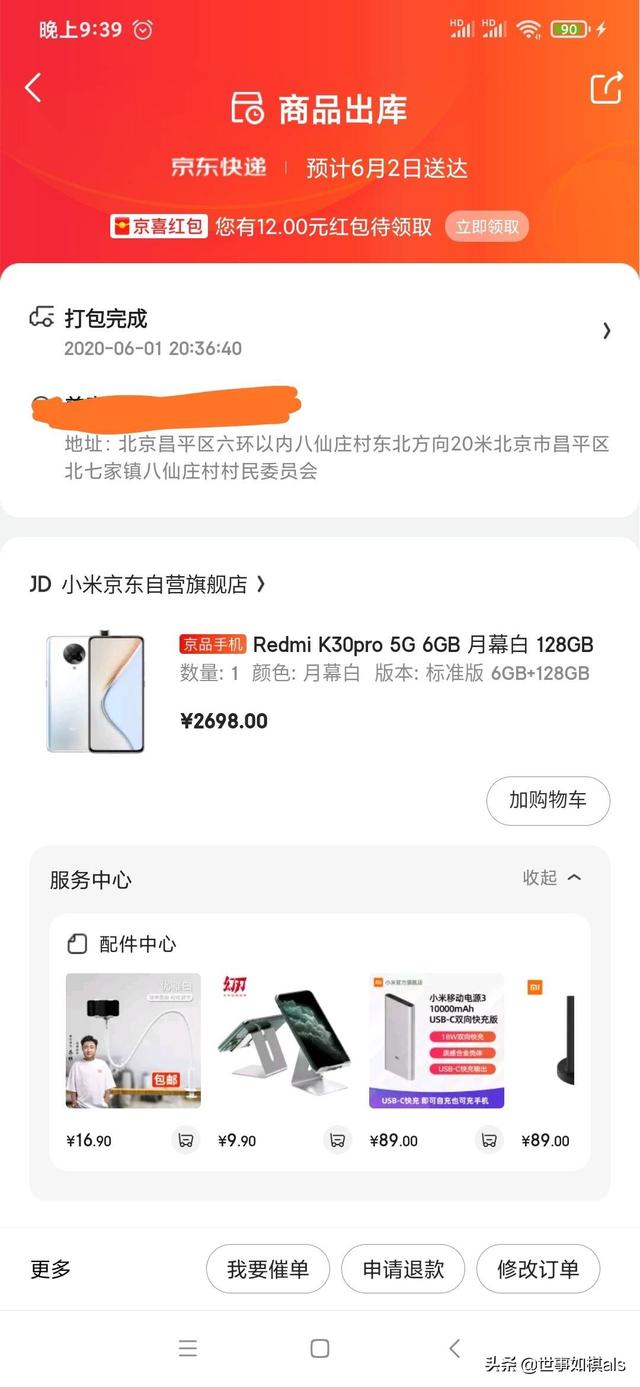The height and width of the screenshot is (1387, 640).
Task: Select 修改订单 to modify the order
Action: (538, 1269)
